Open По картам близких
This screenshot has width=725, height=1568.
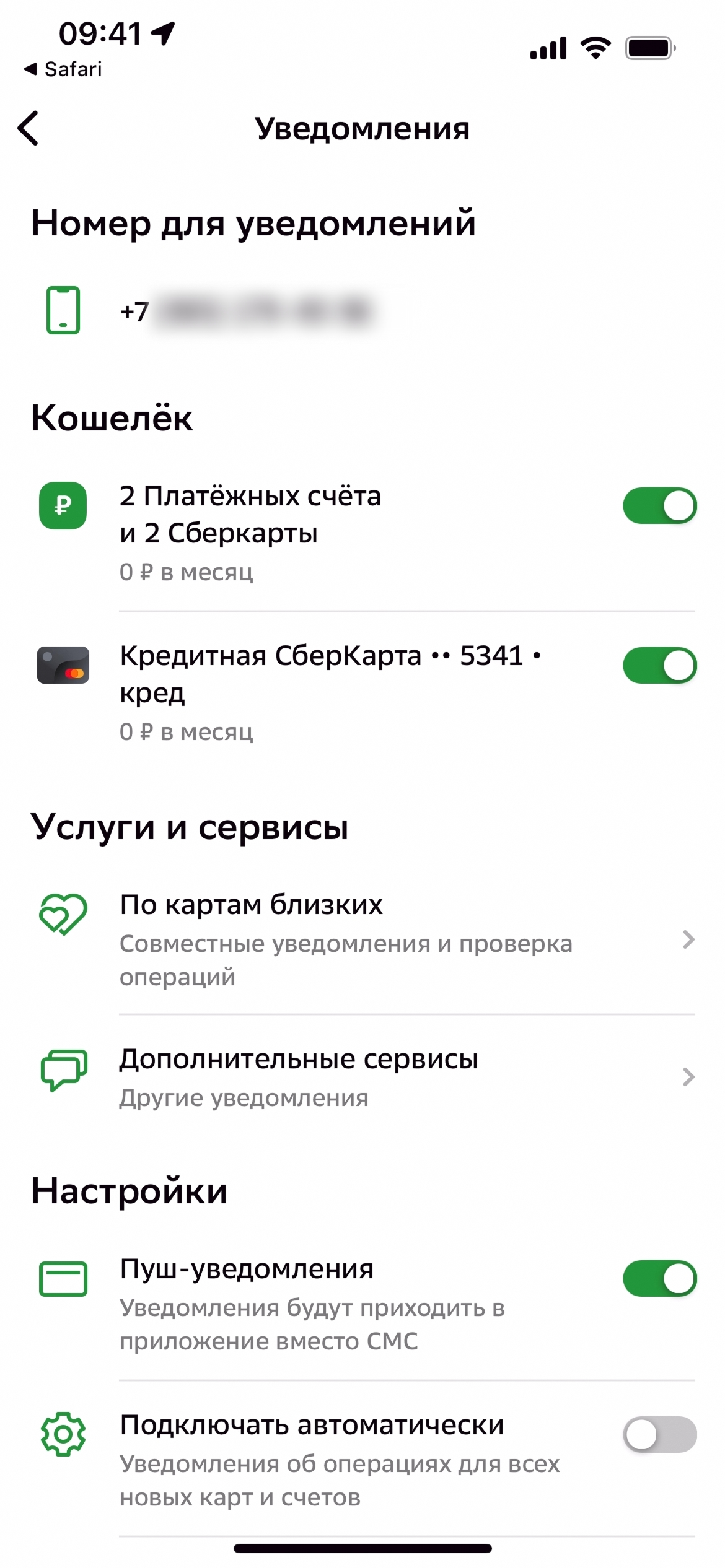372,939
